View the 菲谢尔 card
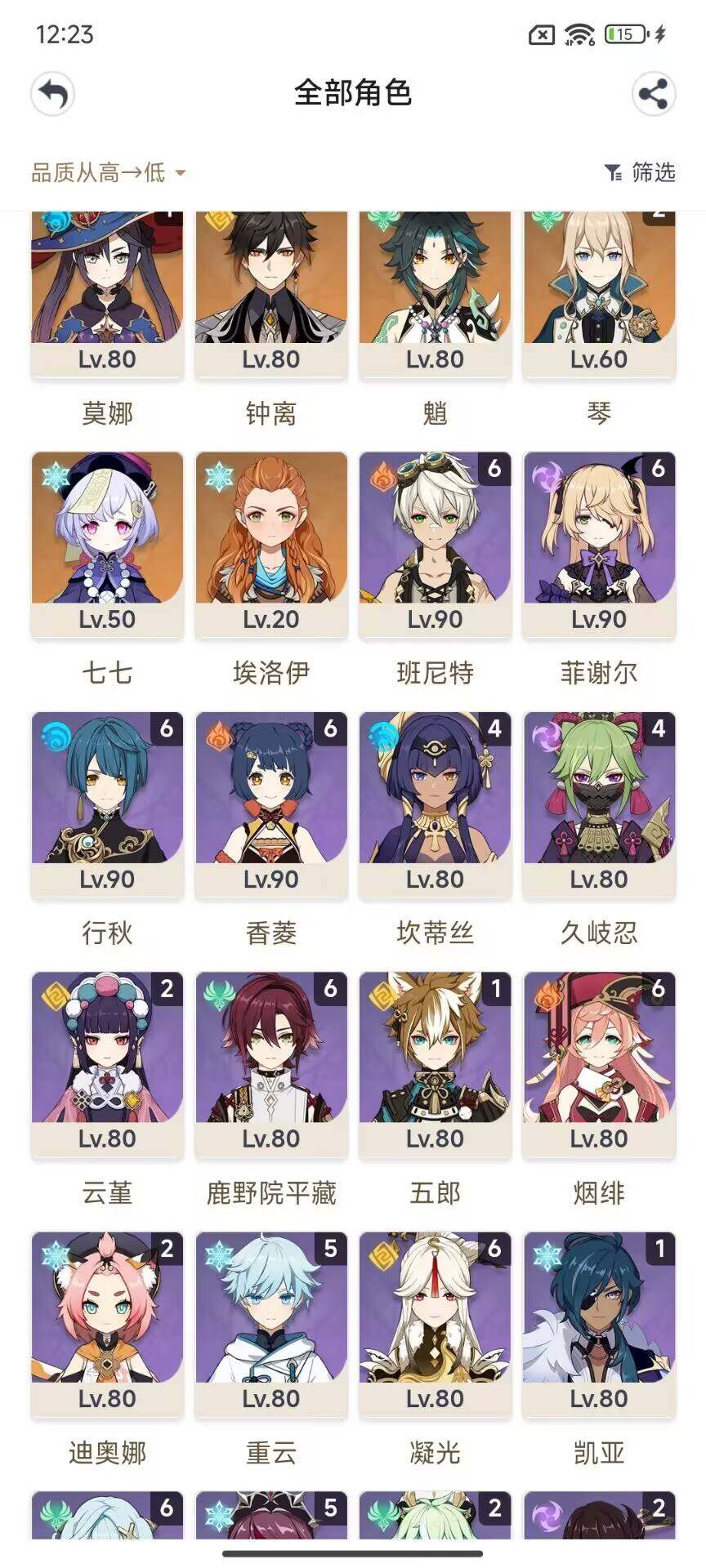706x1568 pixels. click(599, 543)
